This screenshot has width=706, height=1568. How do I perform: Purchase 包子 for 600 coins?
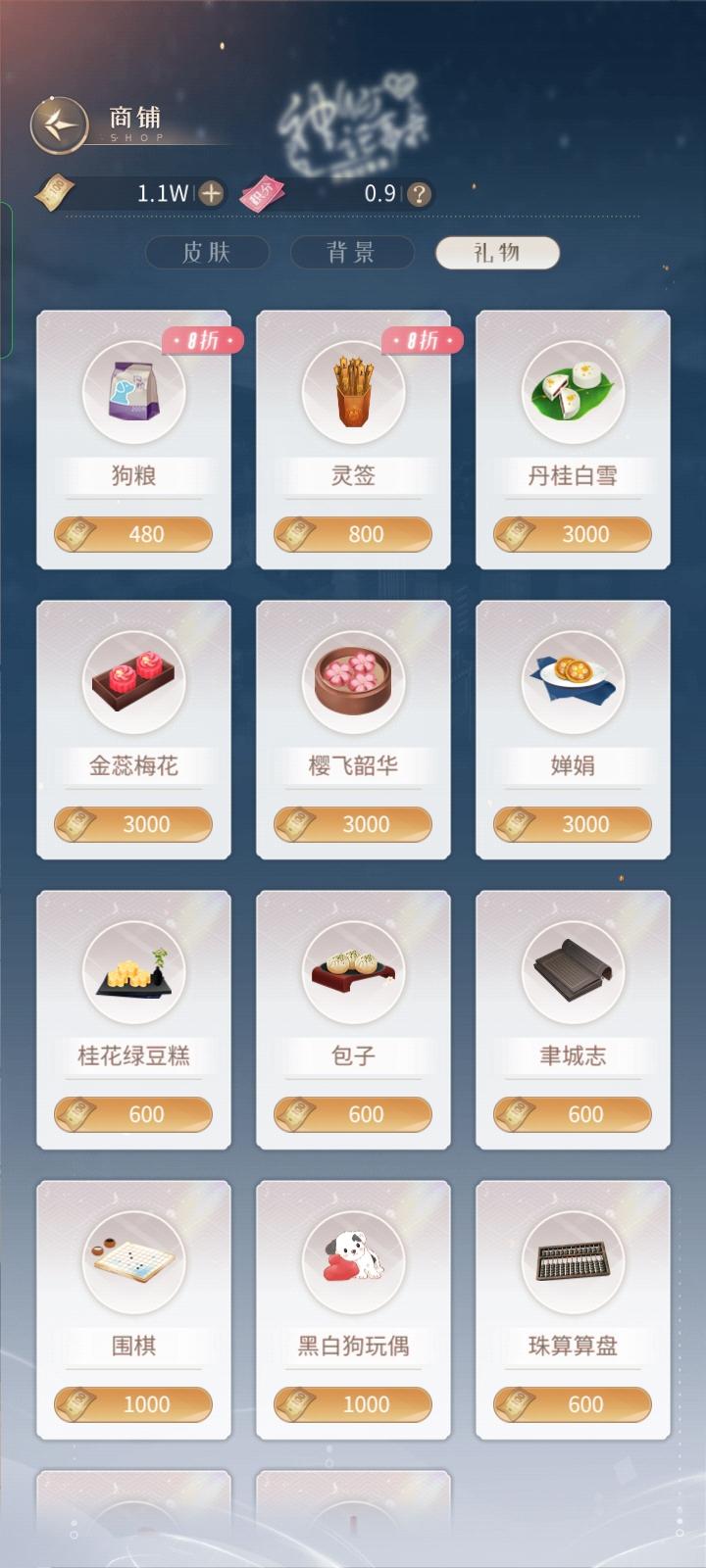coord(352,1114)
